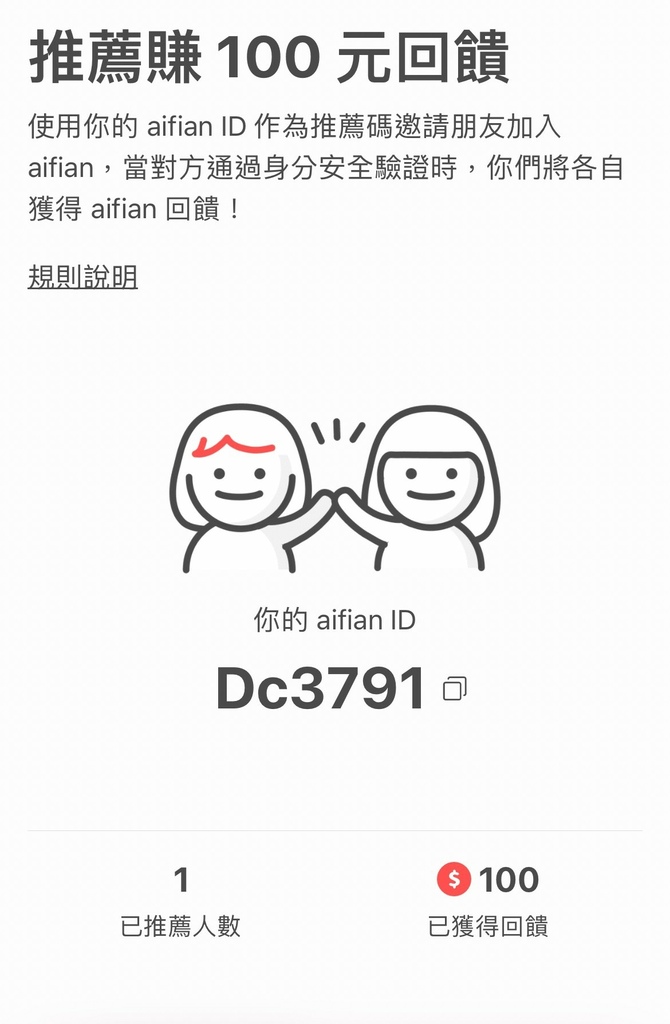The width and height of the screenshot is (670, 1024).
Task: Open the 規則說明 rules link
Action: [82, 277]
